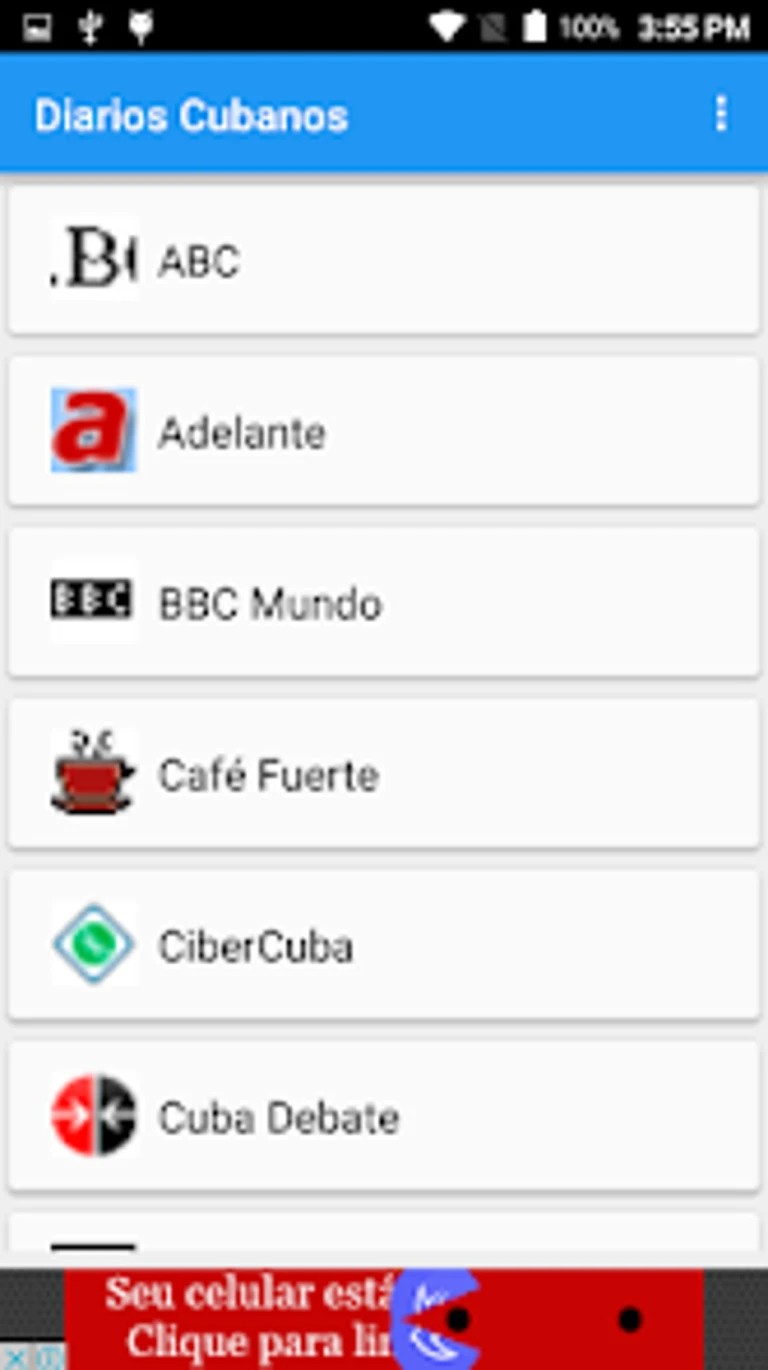This screenshot has width=768, height=1370.
Task: Select the red Adelante 'a' logo
Action: [93, 432]
